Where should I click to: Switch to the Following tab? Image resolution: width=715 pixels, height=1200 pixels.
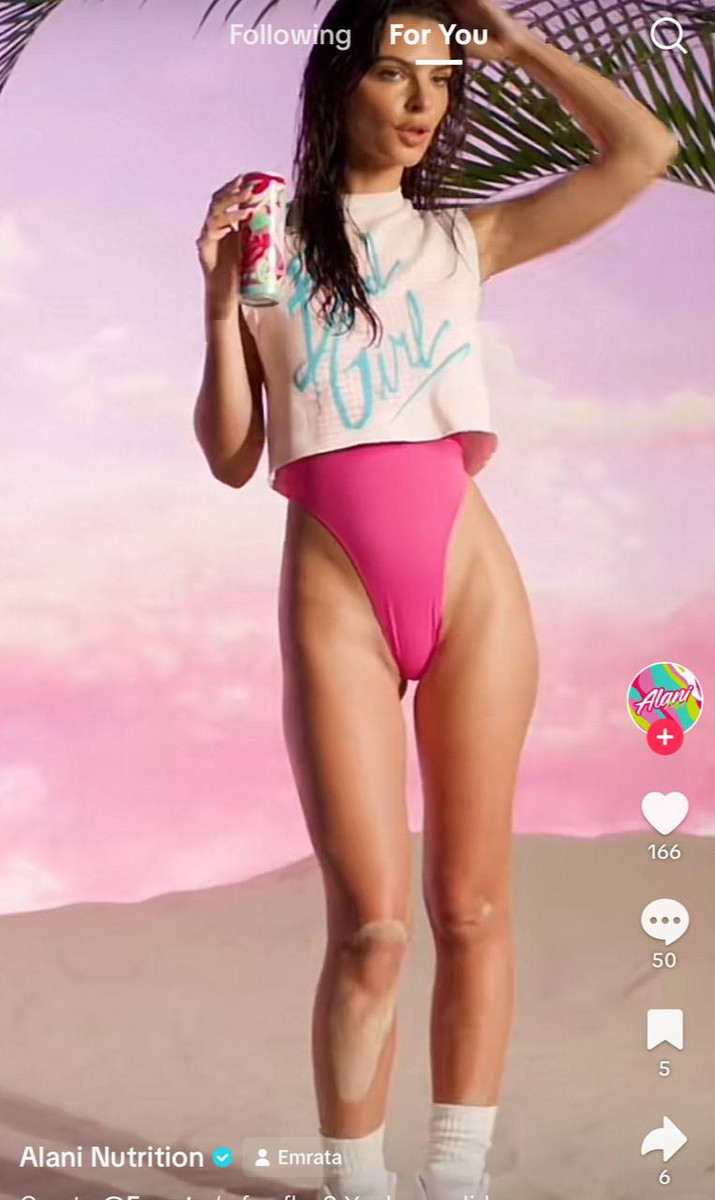point(290,35)
